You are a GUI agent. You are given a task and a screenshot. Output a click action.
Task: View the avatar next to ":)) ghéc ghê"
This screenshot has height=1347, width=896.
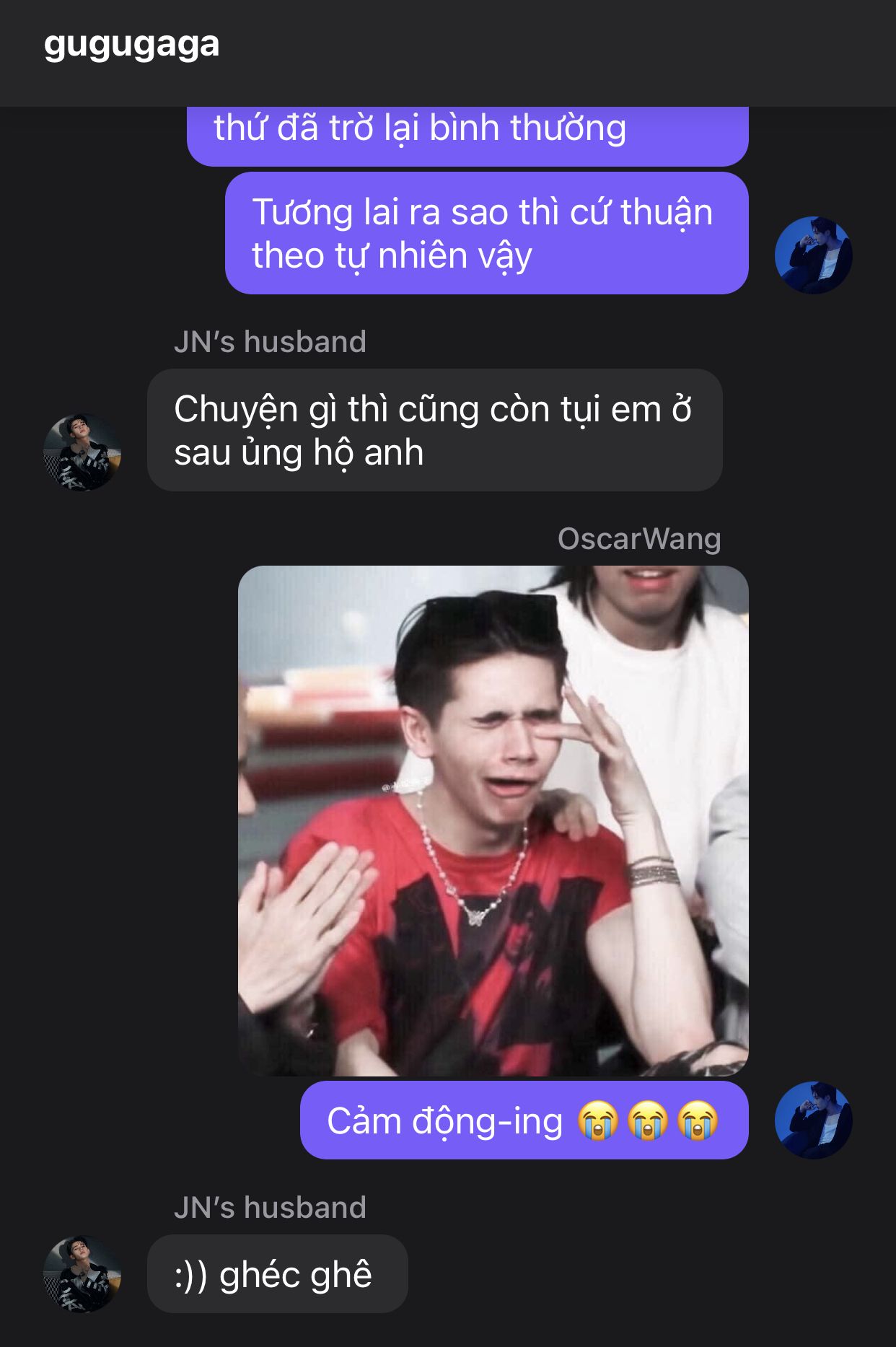[82, 1274]
